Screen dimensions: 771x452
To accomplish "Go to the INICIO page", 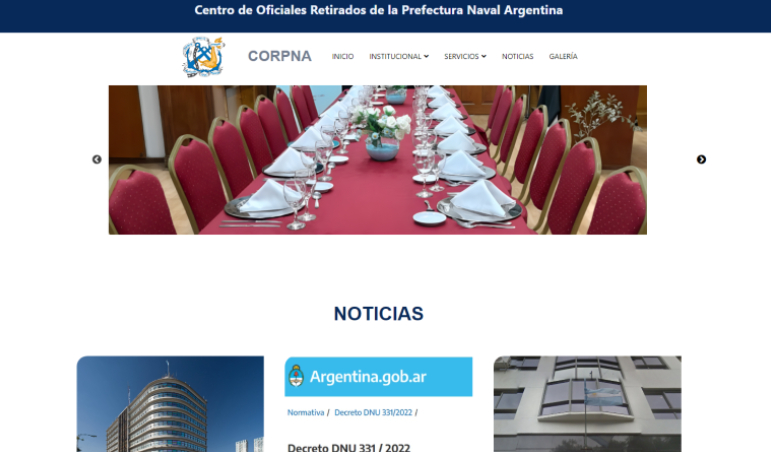I will [x=342, y=57].
